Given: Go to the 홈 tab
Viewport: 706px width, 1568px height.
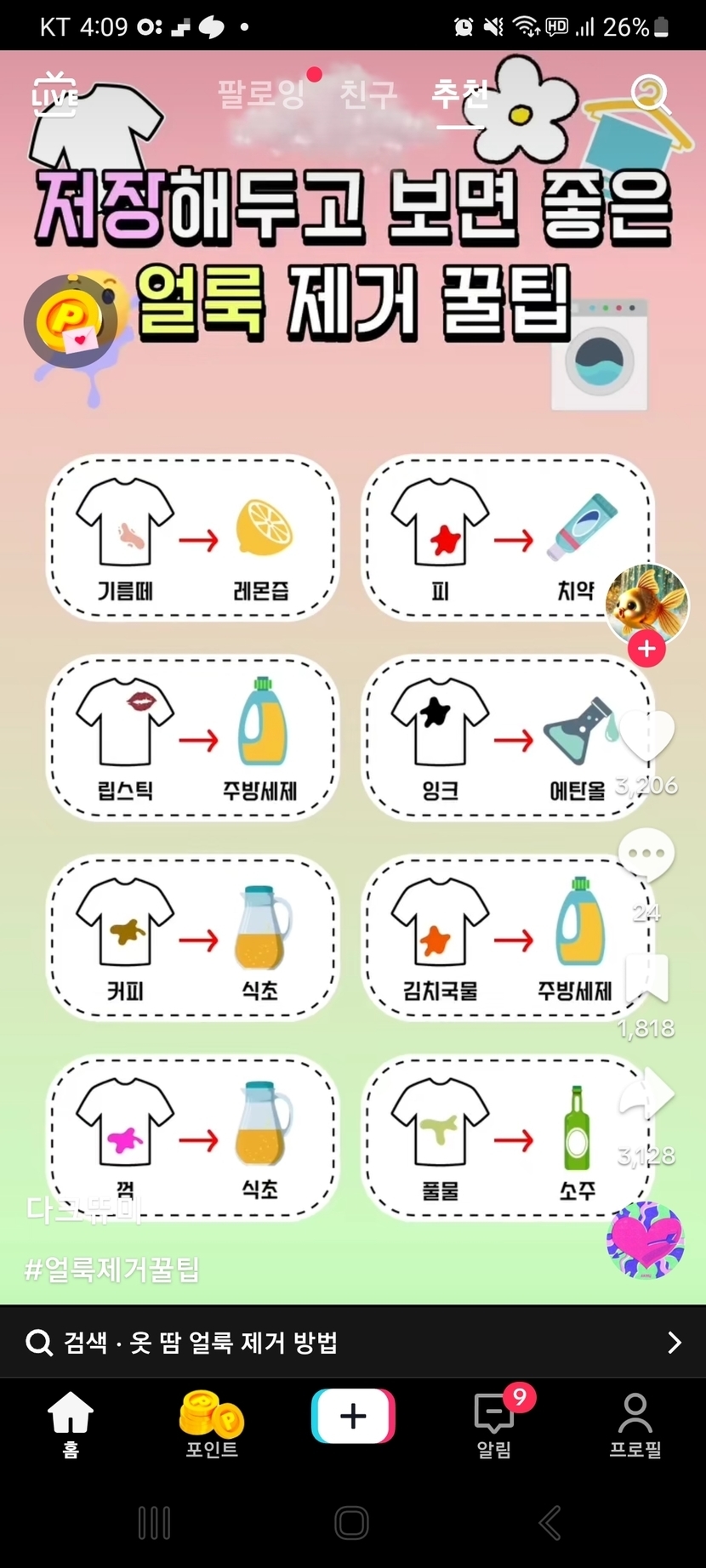Looking at the screenshot, I should [x=71, y=1425].
